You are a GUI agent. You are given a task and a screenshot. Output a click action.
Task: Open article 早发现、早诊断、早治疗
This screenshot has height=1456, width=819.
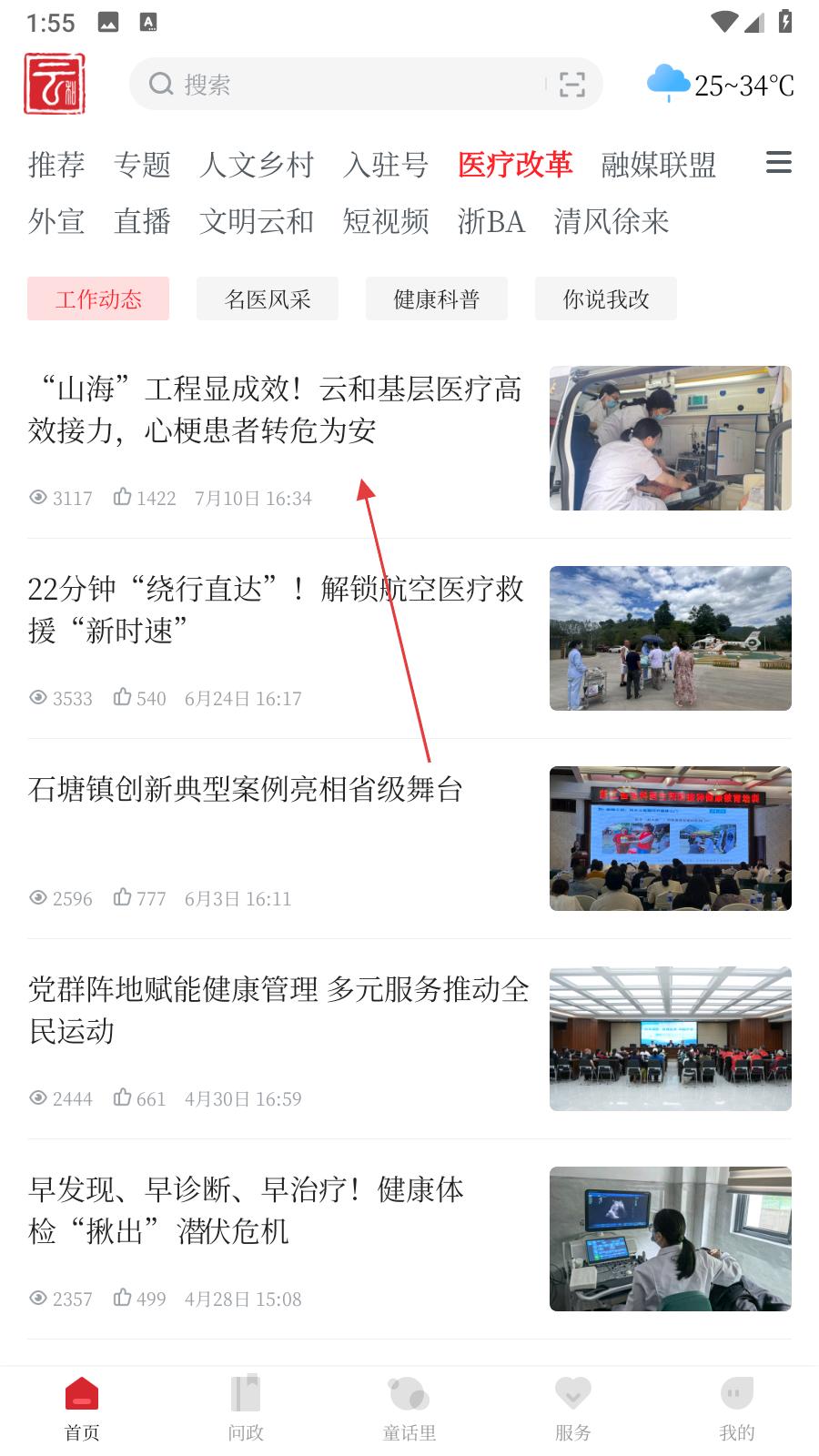coord(246,1209)
